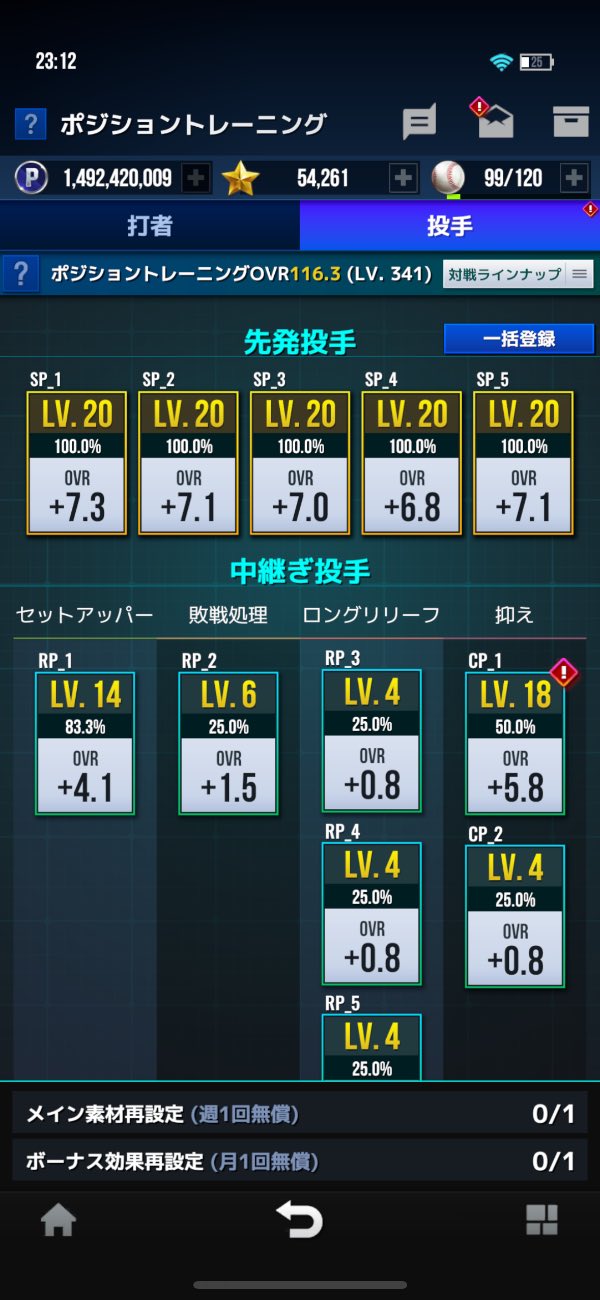600x1300 pixels.
Task: Open the mailbox with alert badge
Action: [x=495, y=122]
